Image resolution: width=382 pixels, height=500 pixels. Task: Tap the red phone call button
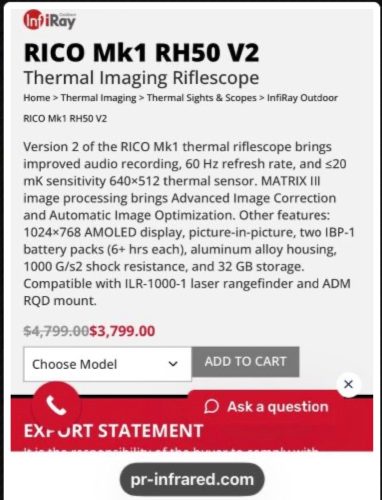tap(56, 405)
